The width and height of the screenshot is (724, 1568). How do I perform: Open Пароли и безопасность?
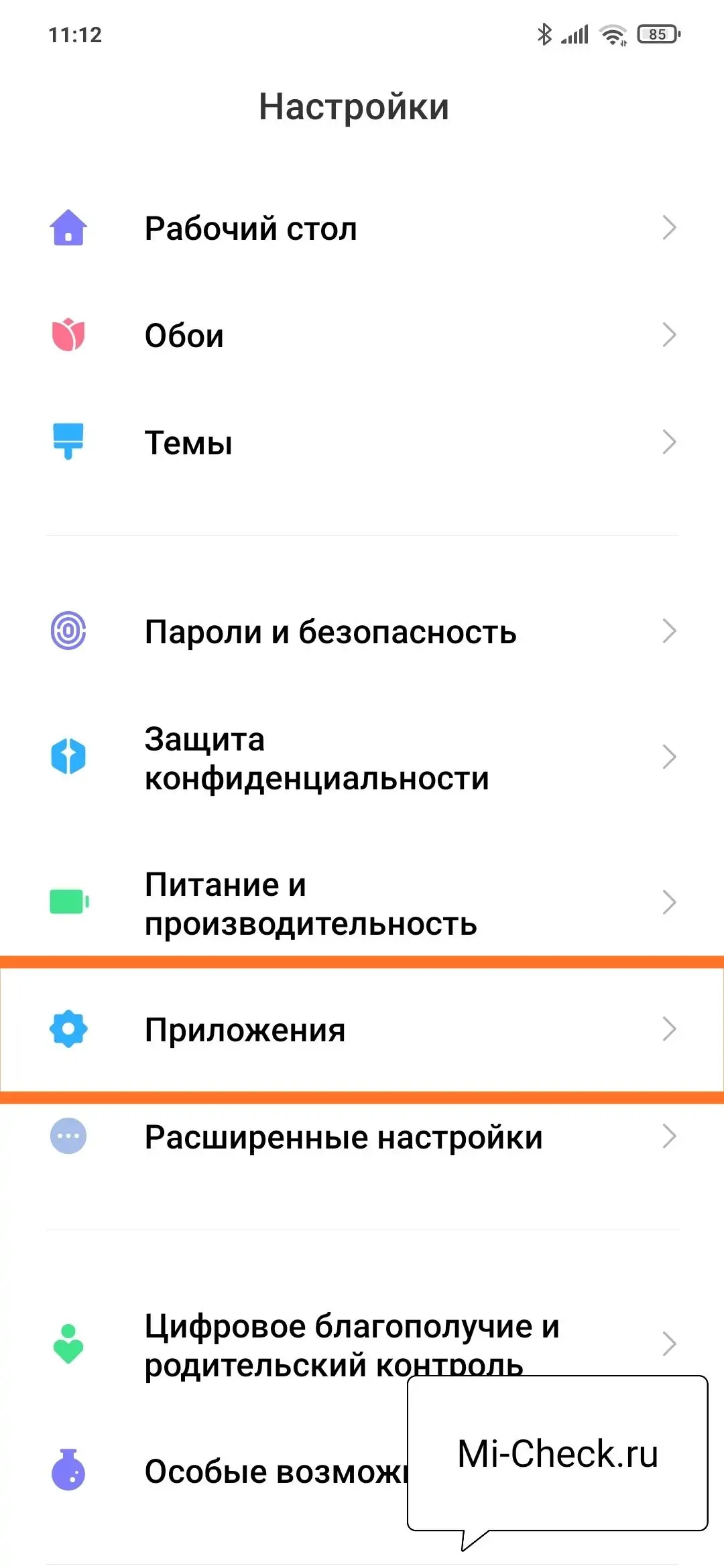coord(330,632)
